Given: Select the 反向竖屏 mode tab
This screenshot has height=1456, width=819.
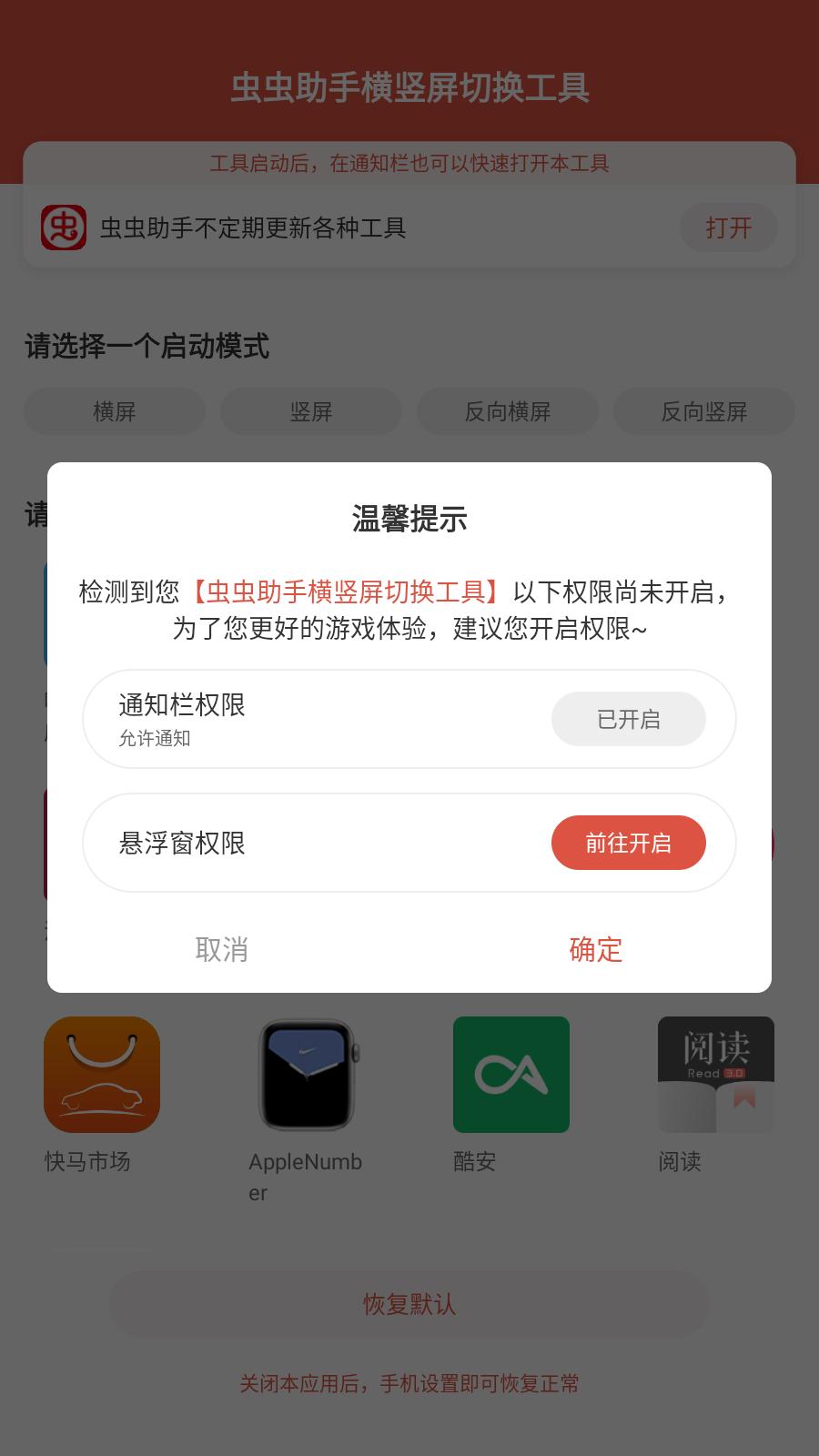Looking at the screenshot, I should (703, 411).
